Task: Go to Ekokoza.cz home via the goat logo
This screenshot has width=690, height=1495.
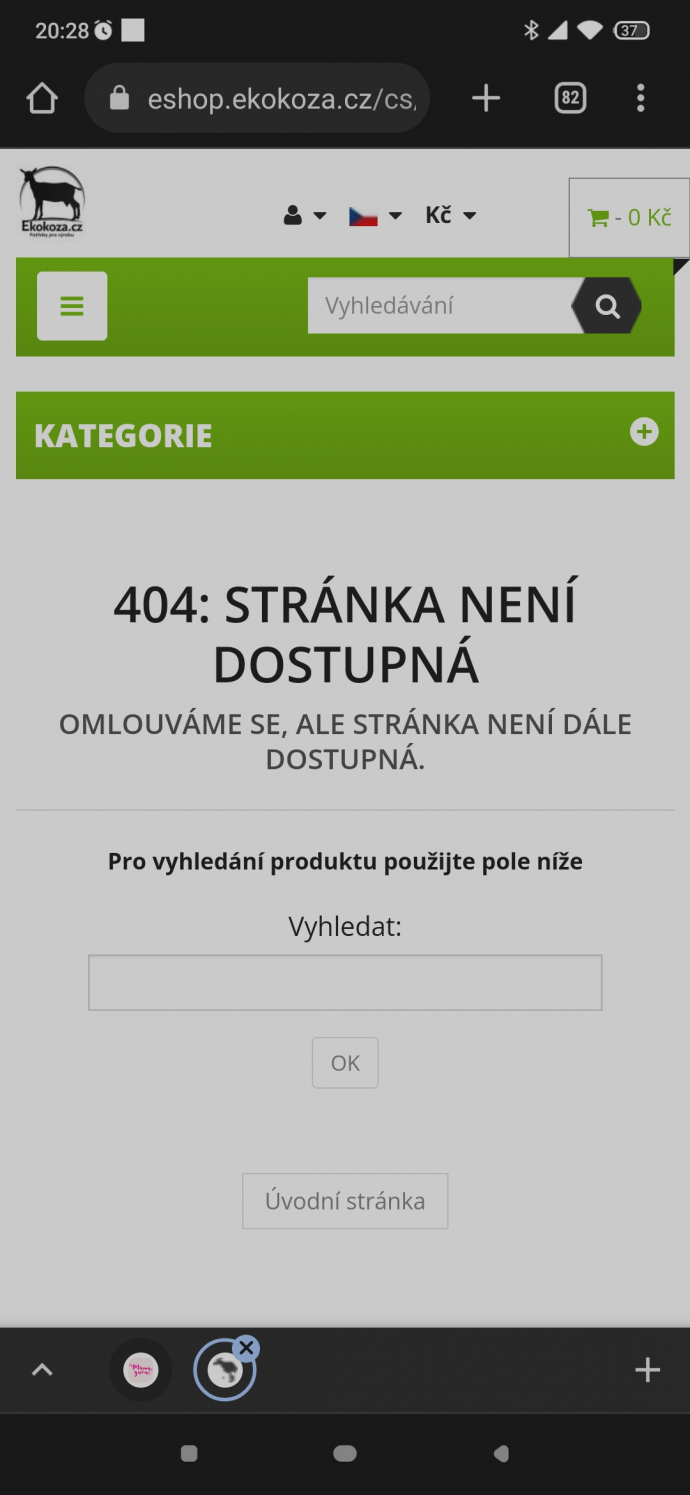Action: coord(52,202)
